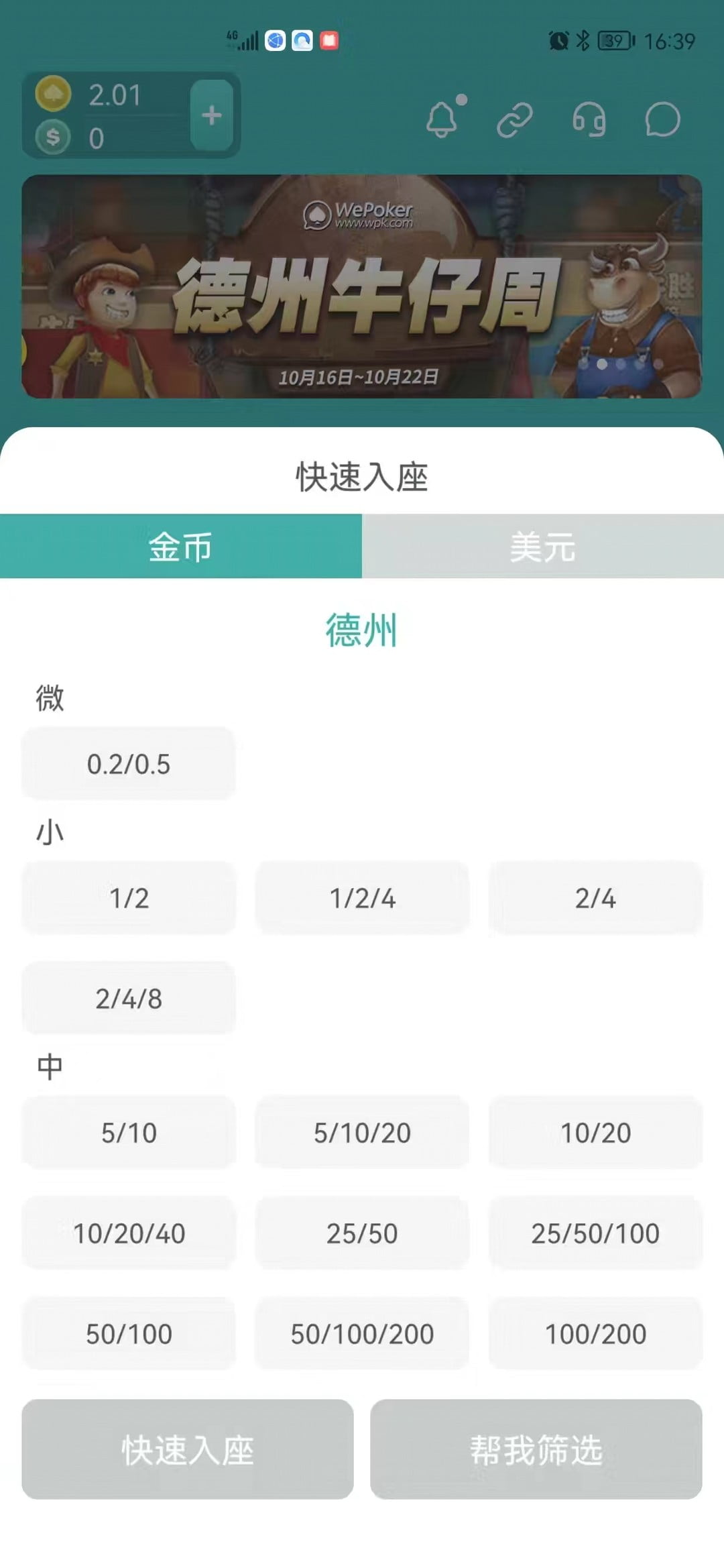Choose the 5/10 blinds level
The image size is (724, 1568).
(x=129, y=1133)
